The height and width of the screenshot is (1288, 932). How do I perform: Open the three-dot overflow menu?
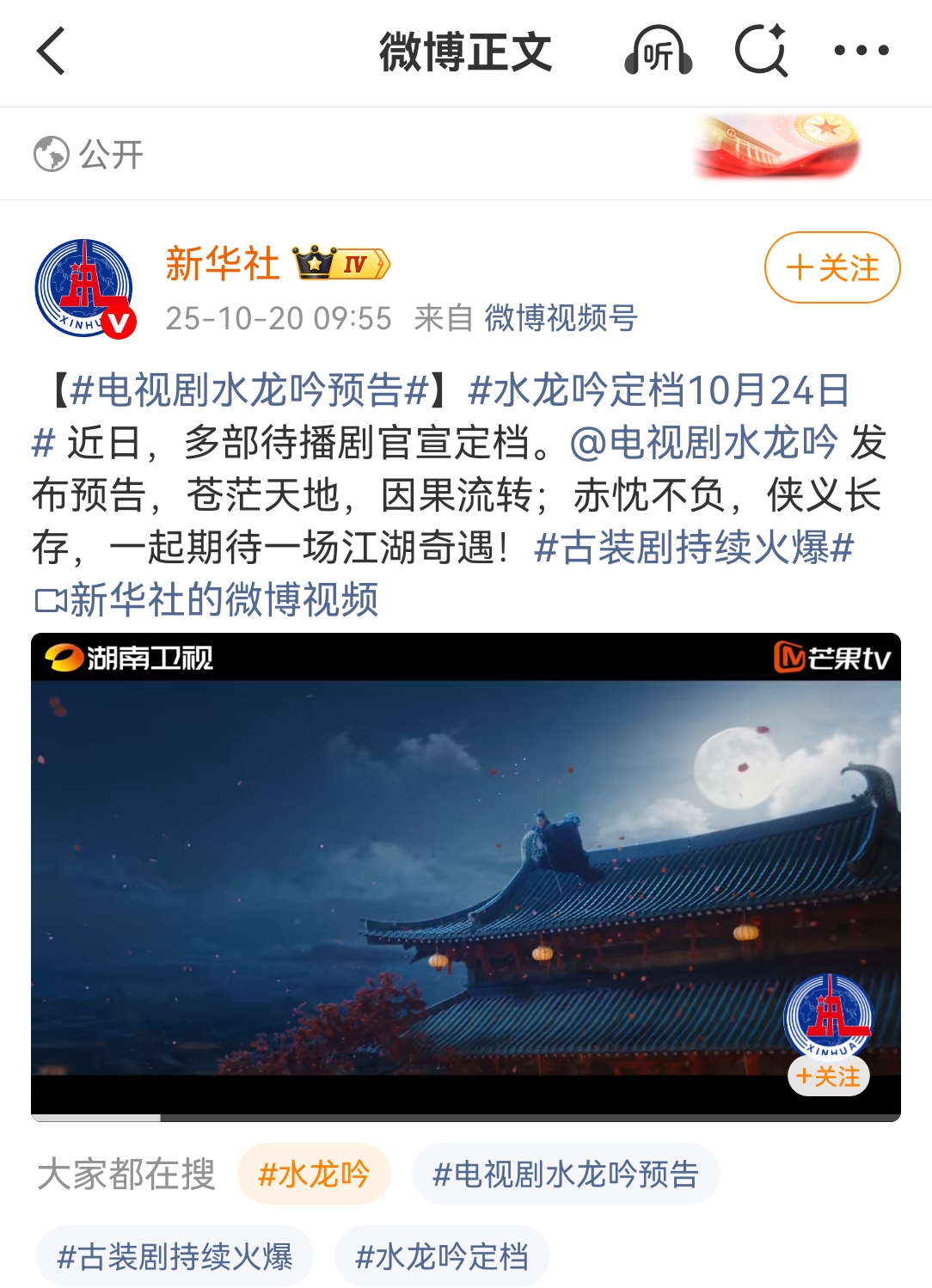point(861,51)
